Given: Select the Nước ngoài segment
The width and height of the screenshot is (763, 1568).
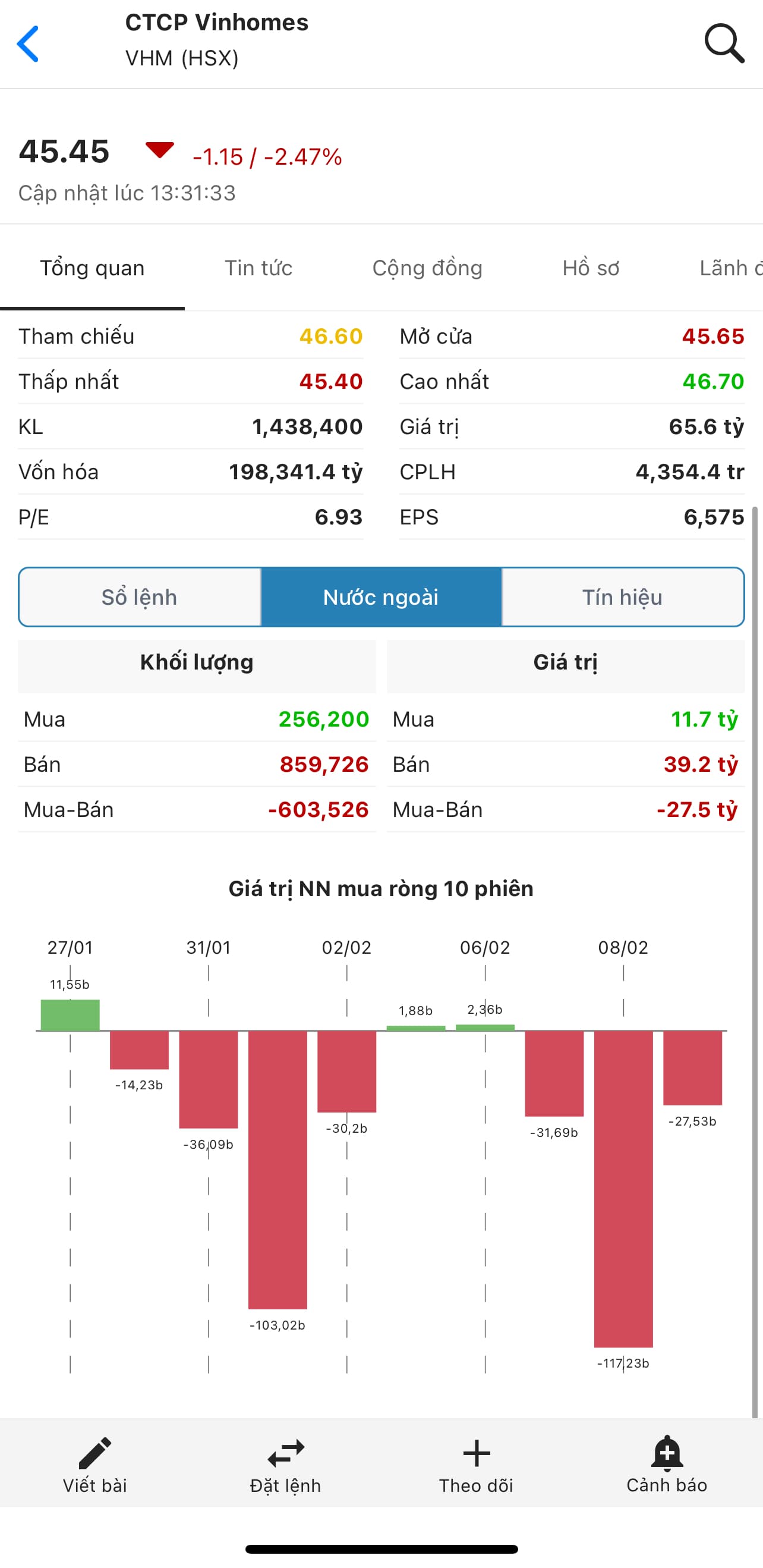Looking at the screenshot, I should 381,597.
